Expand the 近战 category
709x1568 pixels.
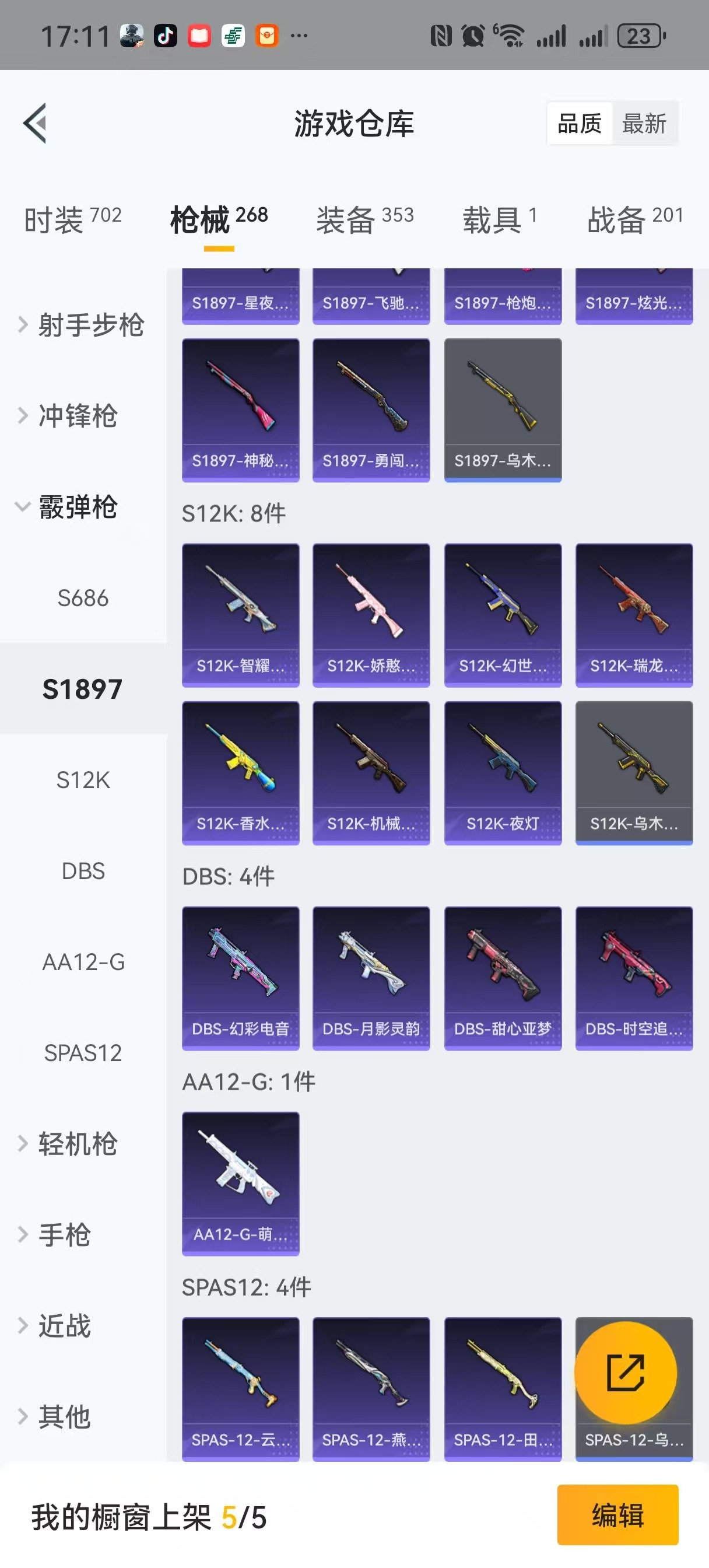tap(65, 1326)
